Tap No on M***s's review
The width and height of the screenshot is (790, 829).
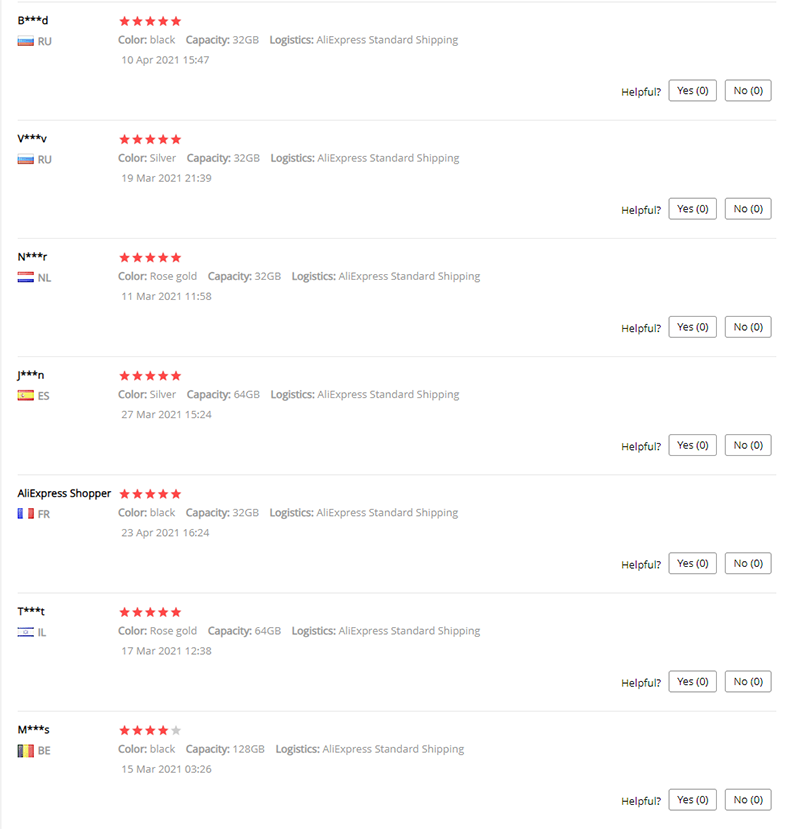pyautogui.click(x=748, y=799)
